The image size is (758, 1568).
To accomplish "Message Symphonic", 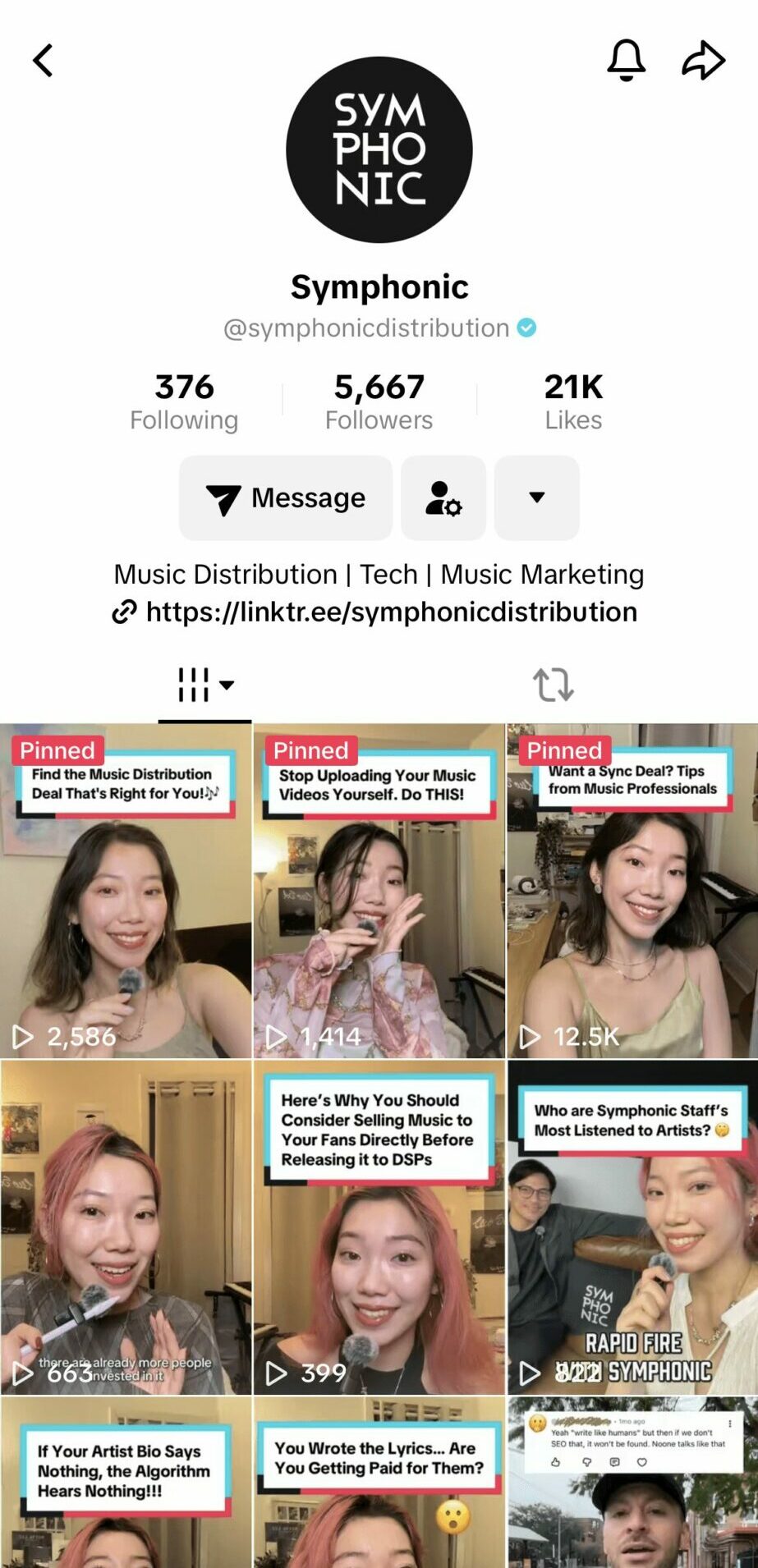I will click(x=286, y=497).
